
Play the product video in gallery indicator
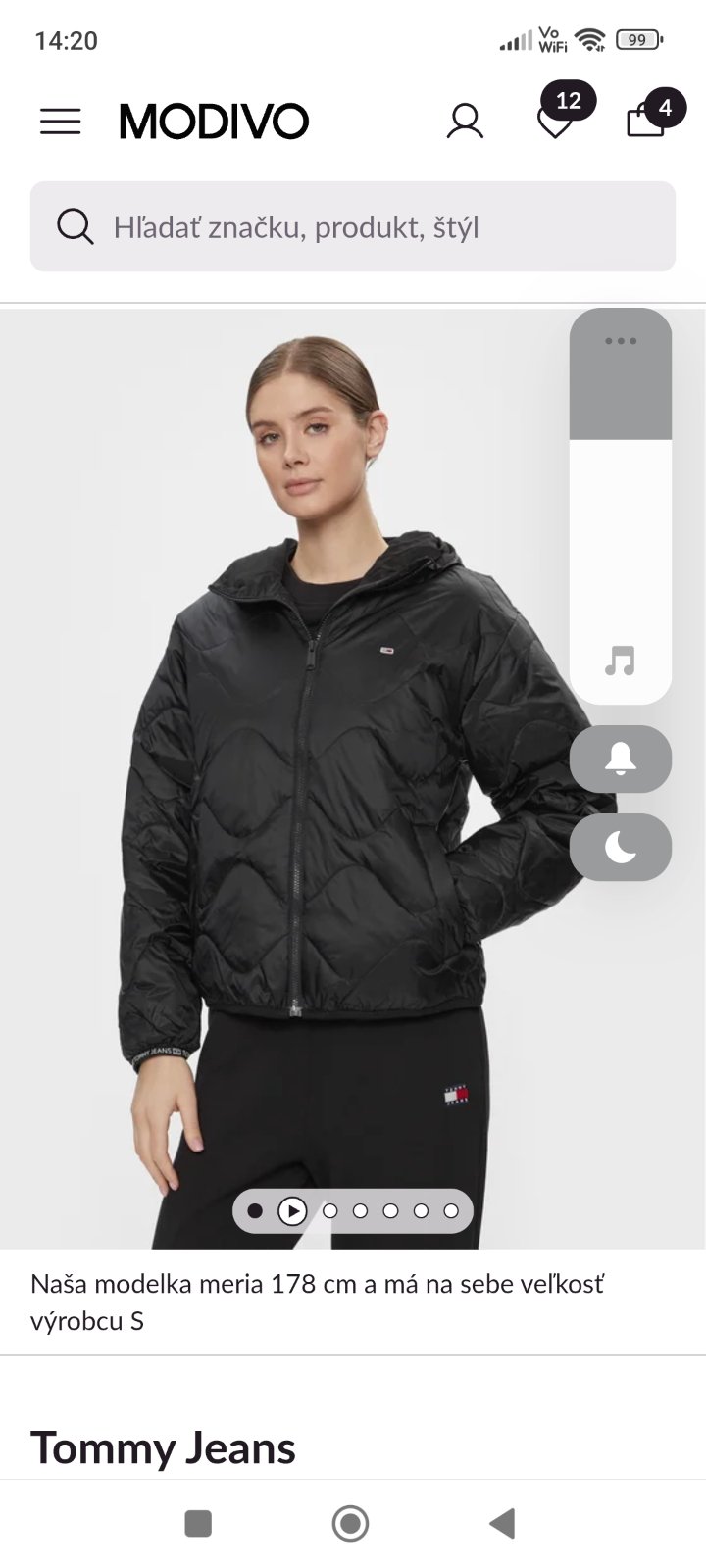click(x=292, y=1211)
